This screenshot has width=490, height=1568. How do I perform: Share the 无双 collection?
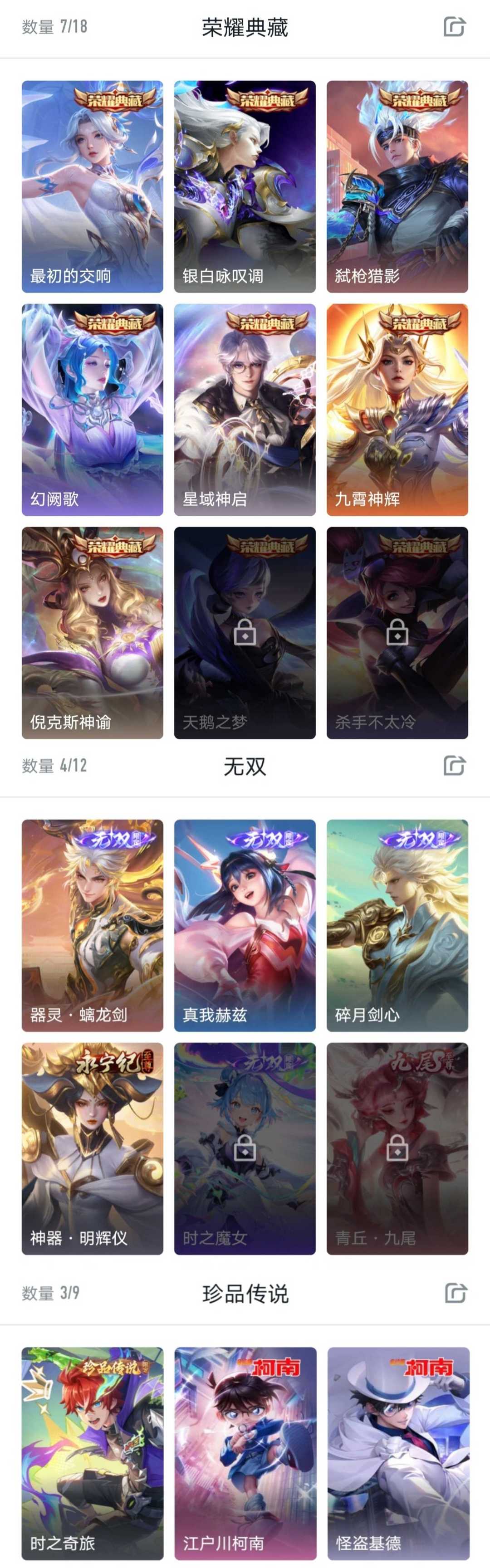pyautogui.click(x=454, y=765)
